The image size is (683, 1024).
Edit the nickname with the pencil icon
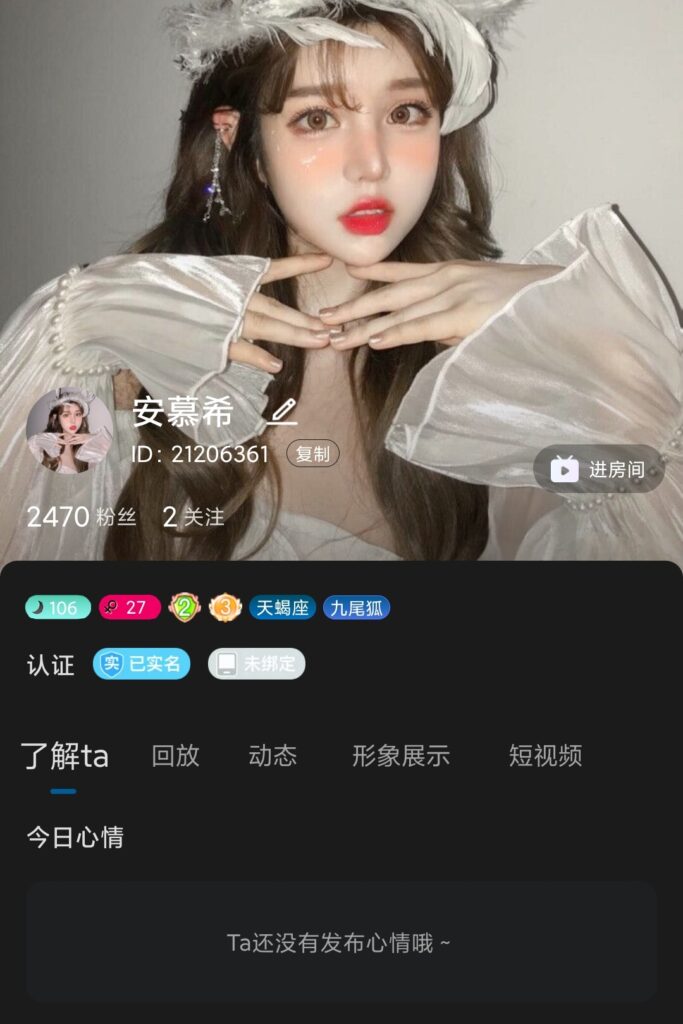point(282,411)
